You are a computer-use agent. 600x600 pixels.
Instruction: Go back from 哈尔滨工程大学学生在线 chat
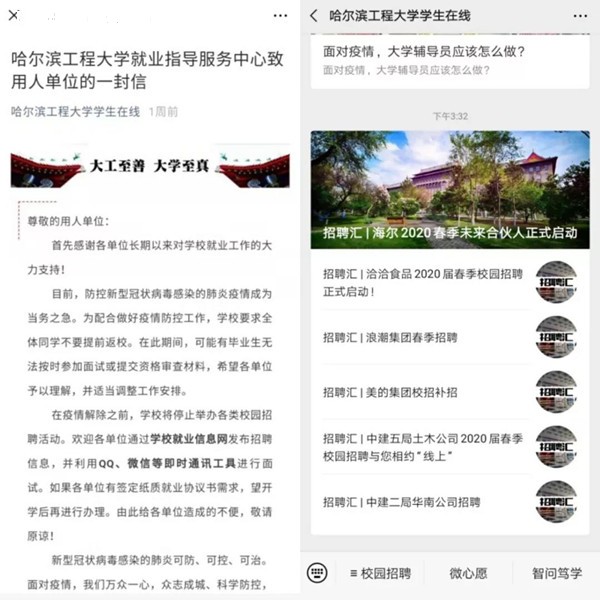314,16
